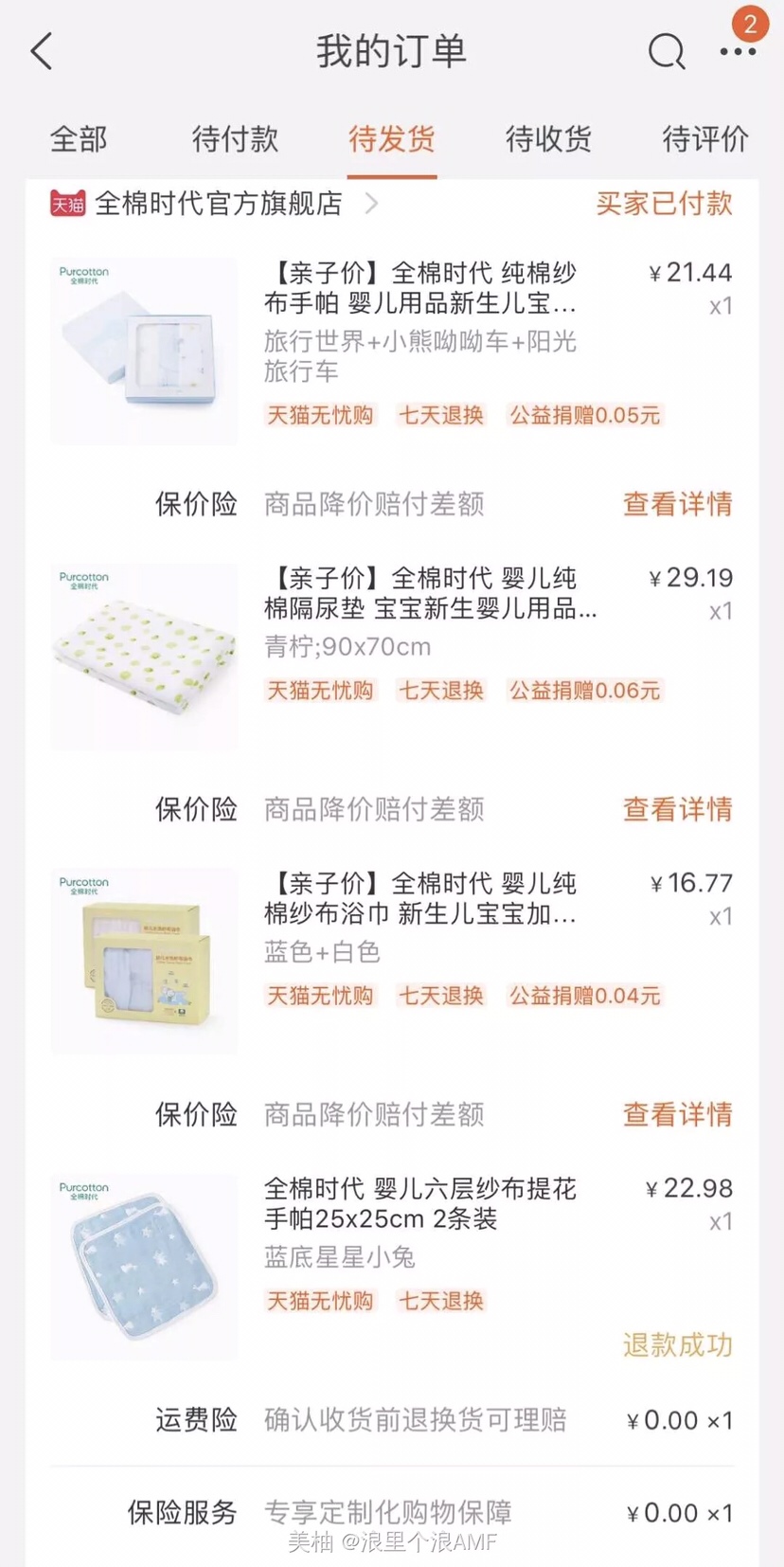784x1567 pixels.
Task: Tap the 退款成功 refund status
Action: (677, 1344)
